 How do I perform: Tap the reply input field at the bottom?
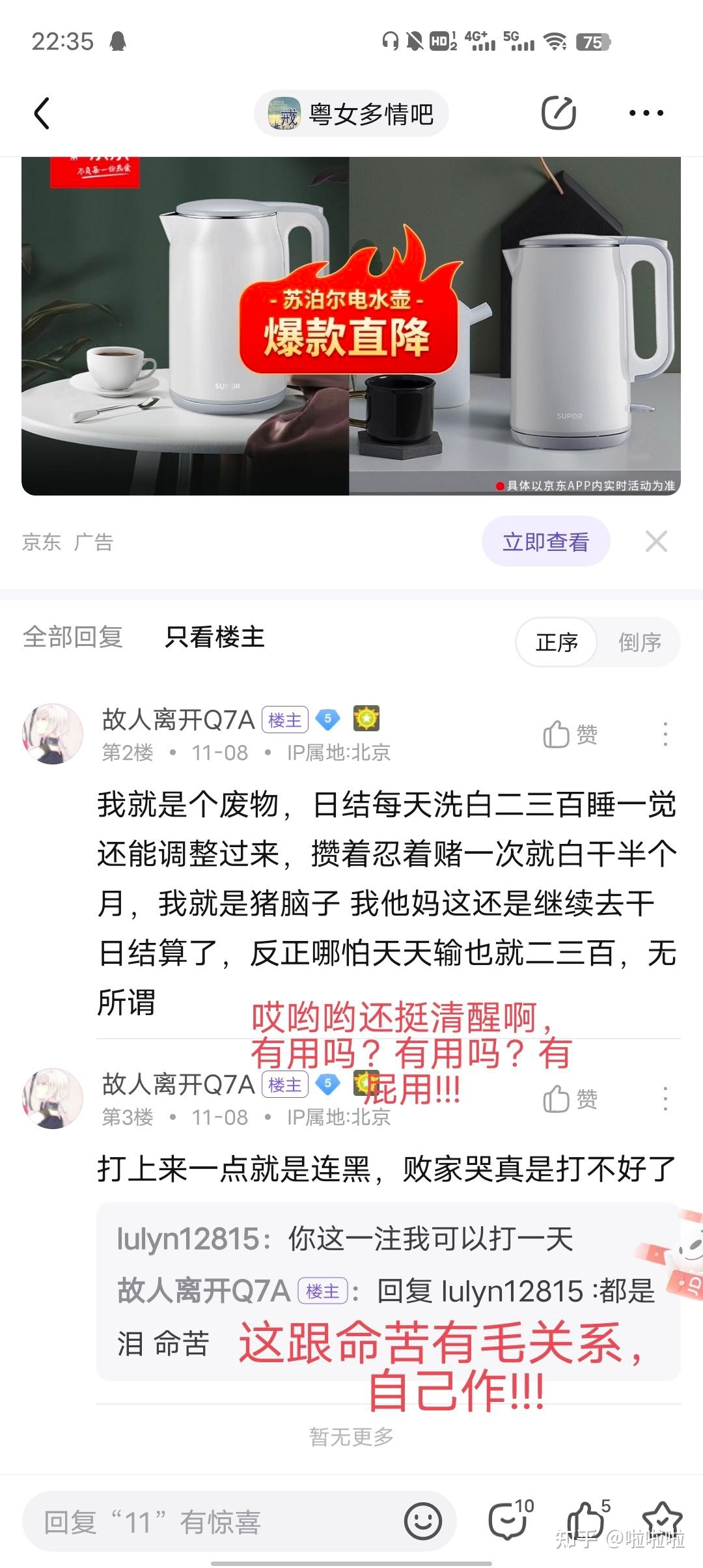pyautogui.click(x=215, y=1522)
